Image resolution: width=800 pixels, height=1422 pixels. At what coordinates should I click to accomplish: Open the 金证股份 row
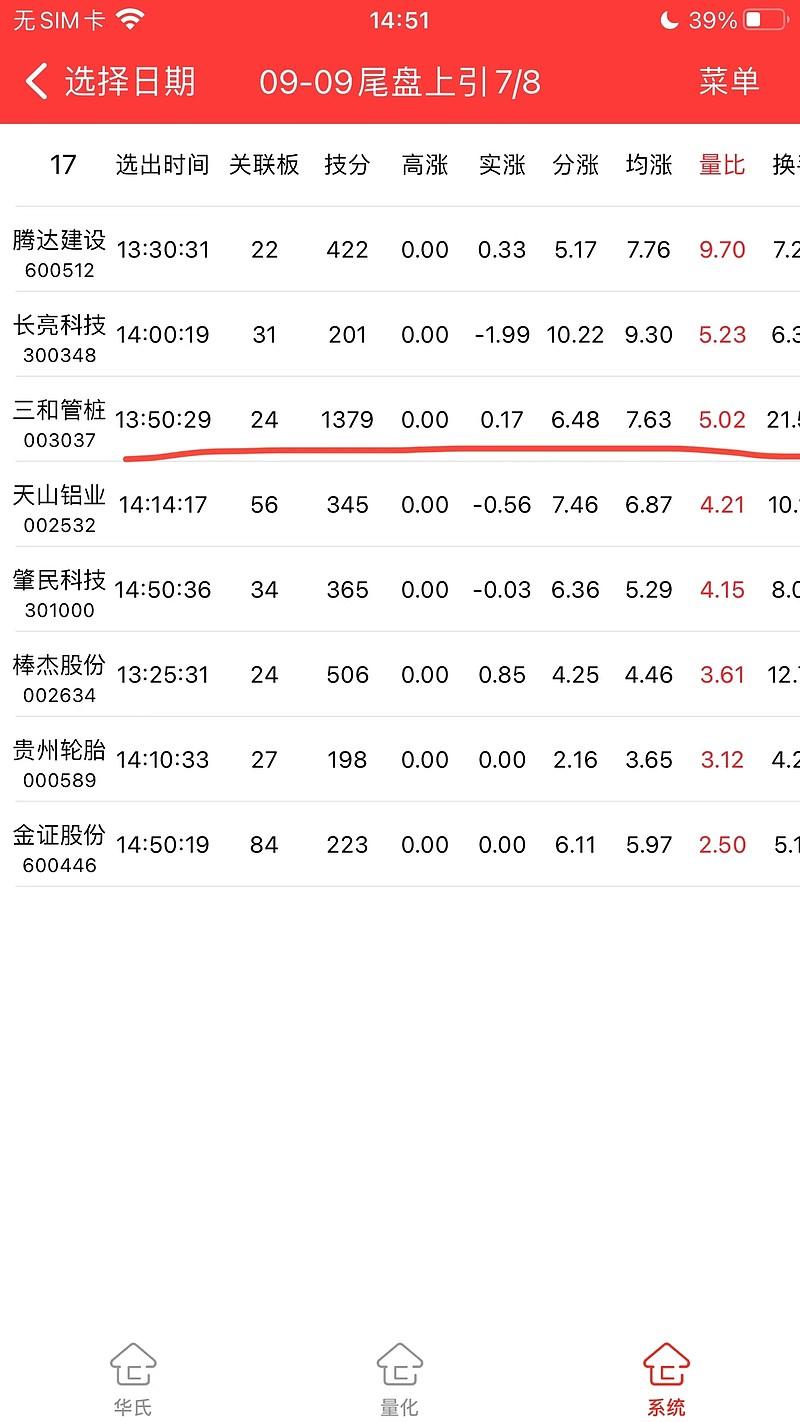click(x=400, y=845)
